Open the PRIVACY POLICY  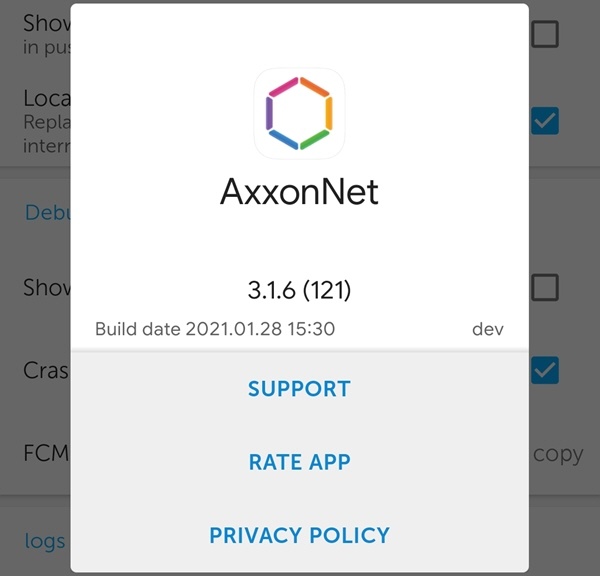coord(299,536)
